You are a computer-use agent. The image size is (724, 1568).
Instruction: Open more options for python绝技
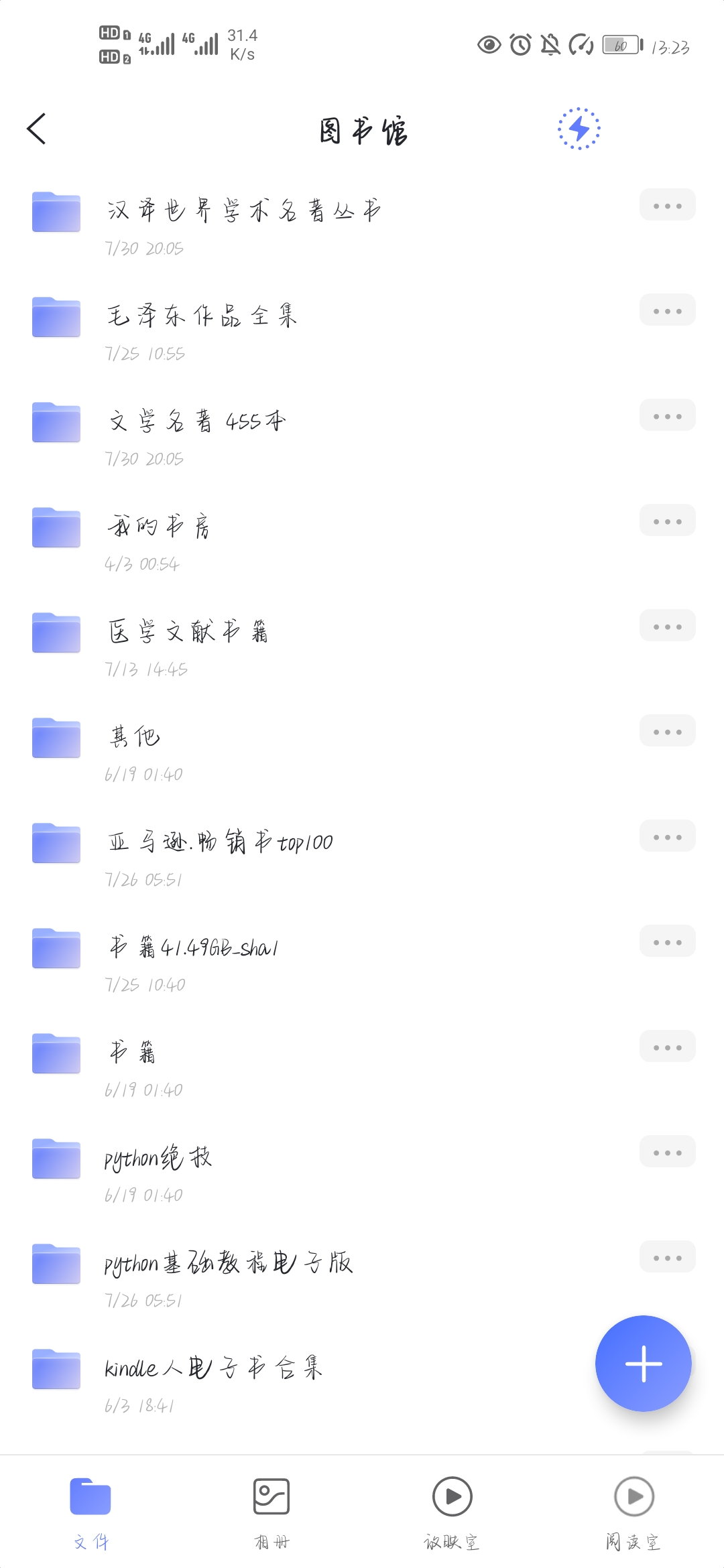pos(667,1151)
